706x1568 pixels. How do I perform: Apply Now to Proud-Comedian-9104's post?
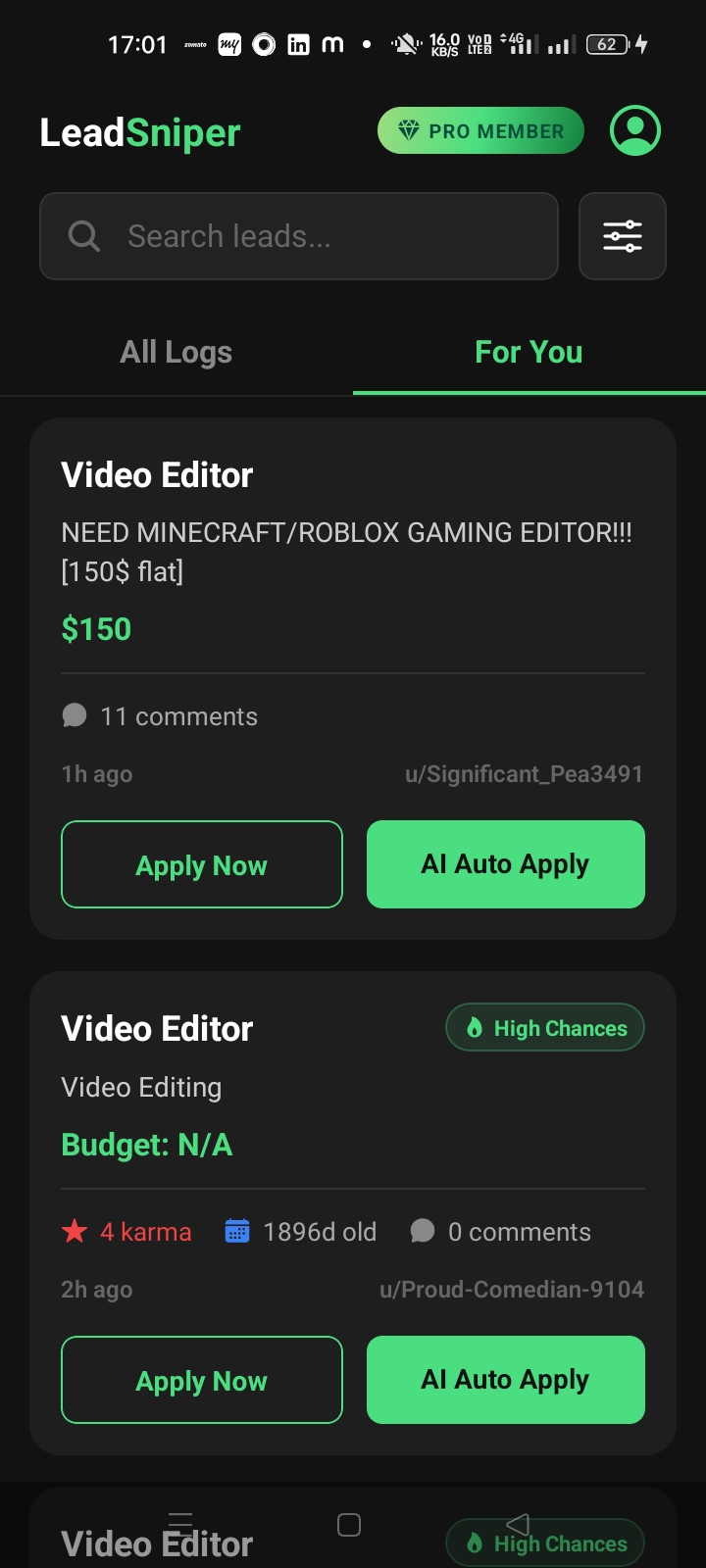202,1380
